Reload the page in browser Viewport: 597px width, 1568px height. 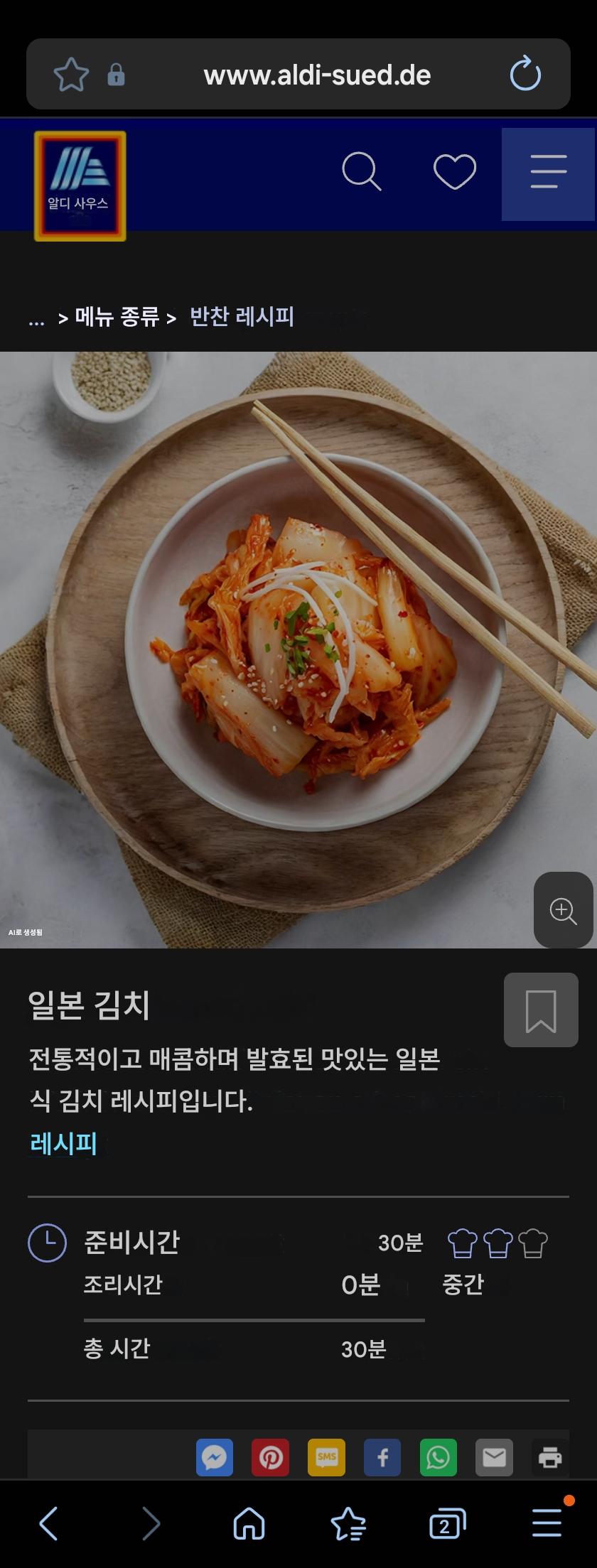(x=526, y=75)
